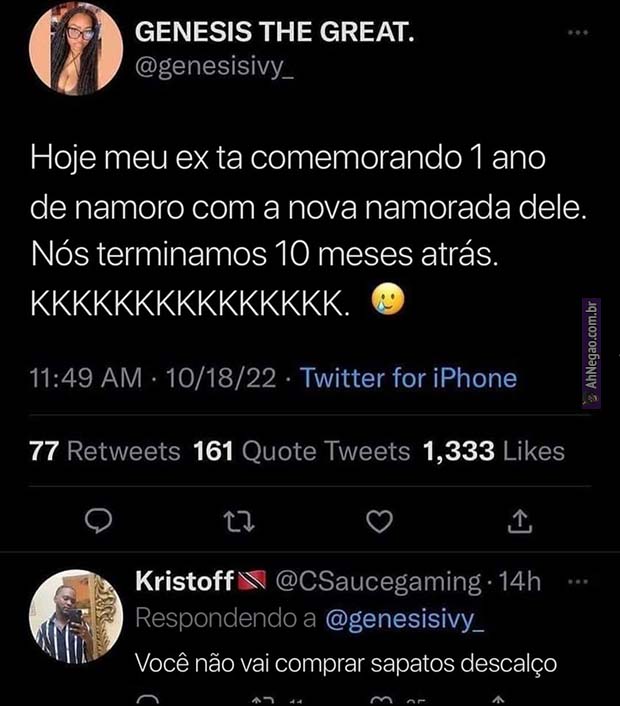The width and height of the screenshot is (620, 706).
Task: View the 161 Quote Tweets
Action: pyautogui.click(x=300, y=451)
